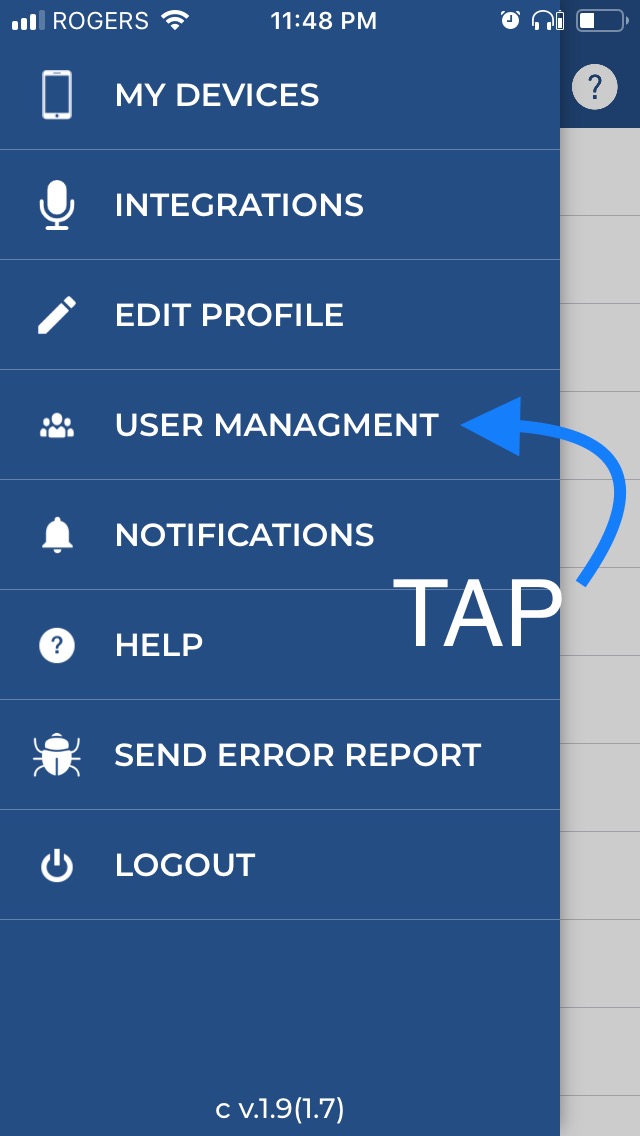The width and height of the screenshot is (640, 1136).
Task: Open Notifications settings
Action: (x=244, y=535)
